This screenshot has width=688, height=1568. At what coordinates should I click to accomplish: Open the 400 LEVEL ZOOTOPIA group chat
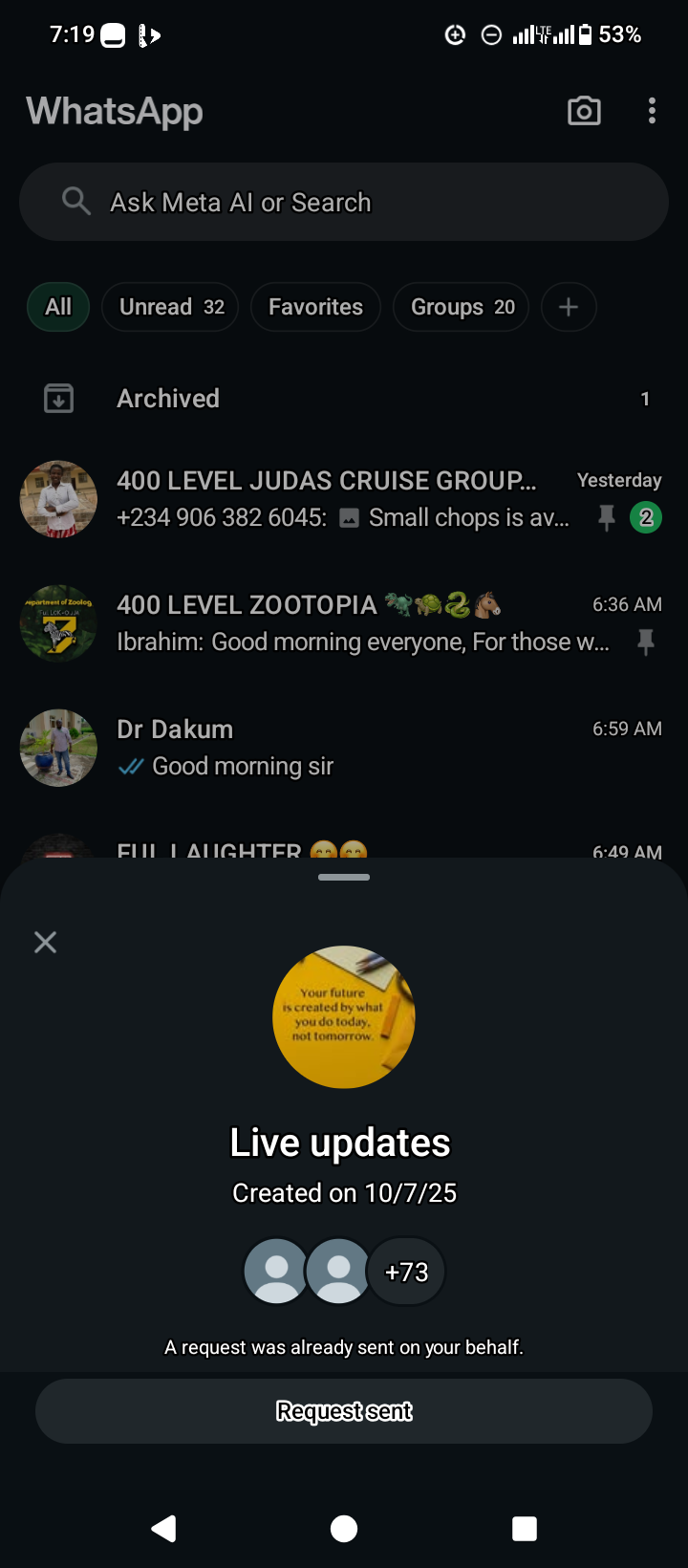[344, 623]
